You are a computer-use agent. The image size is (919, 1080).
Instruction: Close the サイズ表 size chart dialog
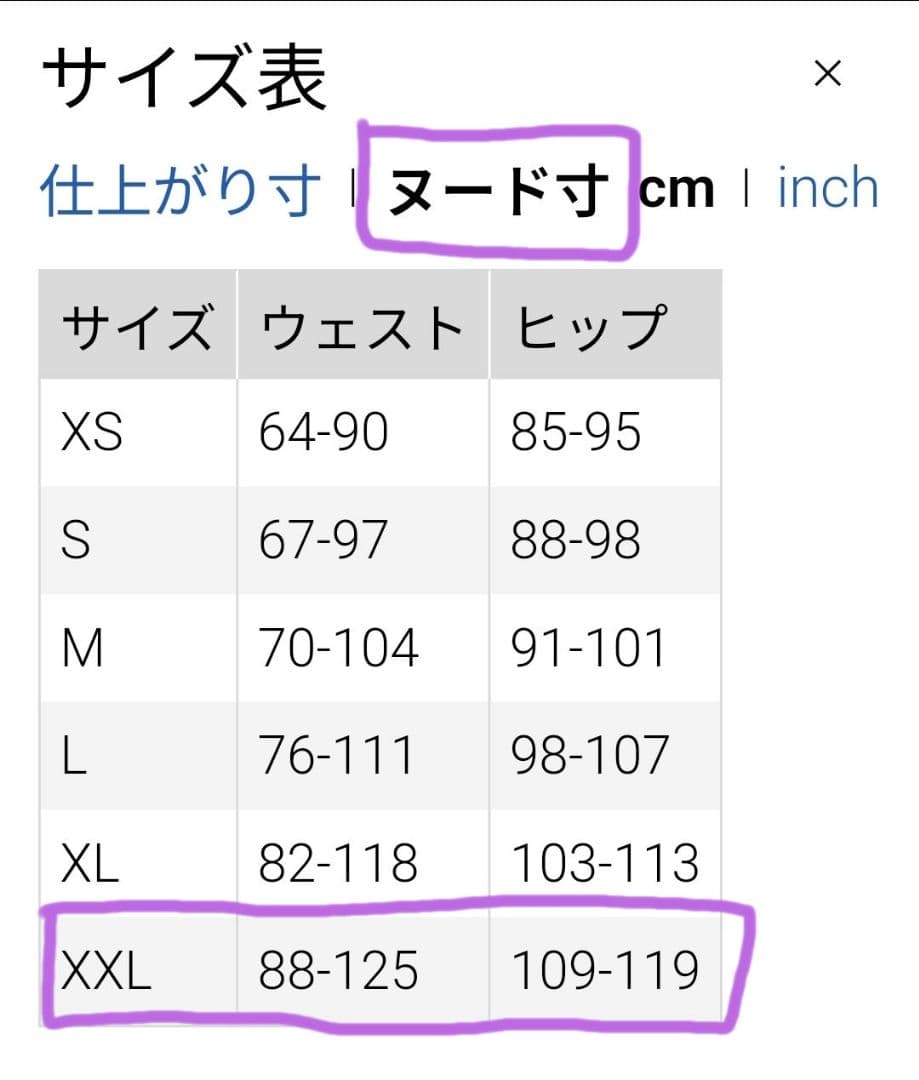(827, 74)
